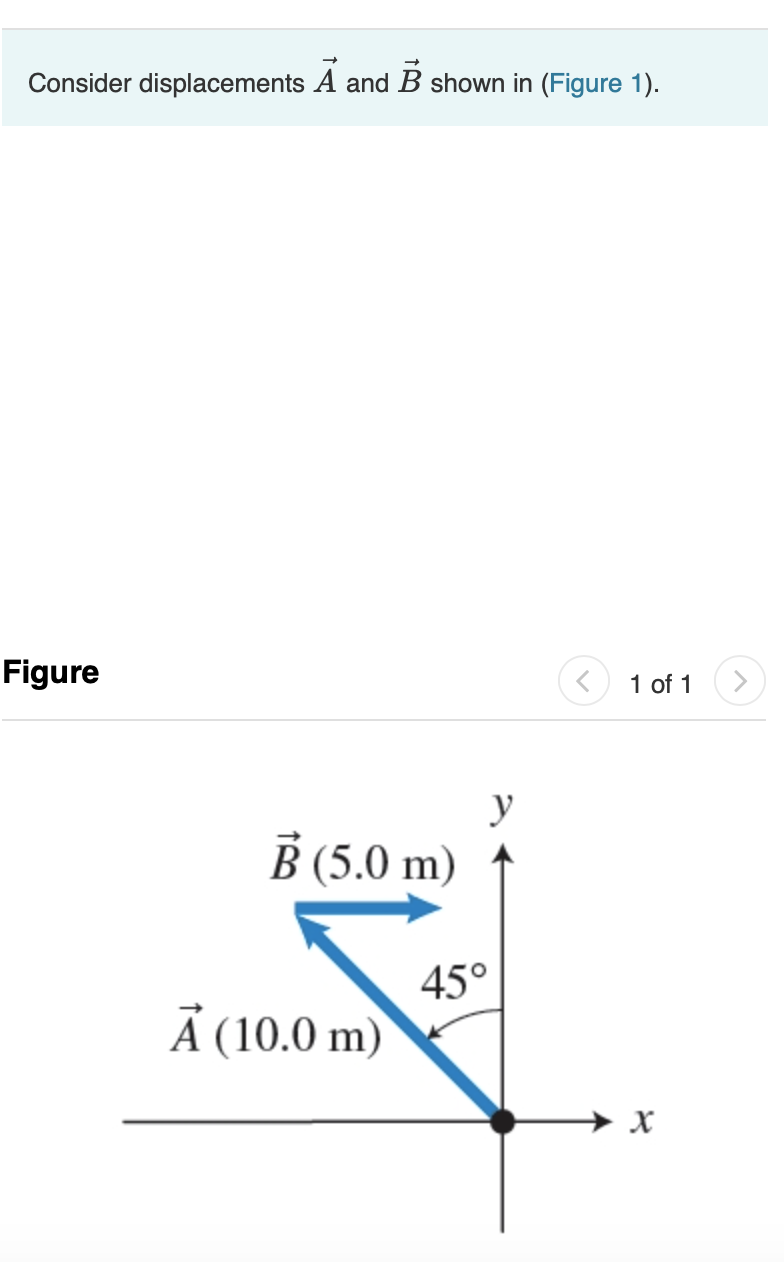Viewport: 784px width, 1262px height.
Task: Open the Figure 1 link
Action: click(596, 83)
